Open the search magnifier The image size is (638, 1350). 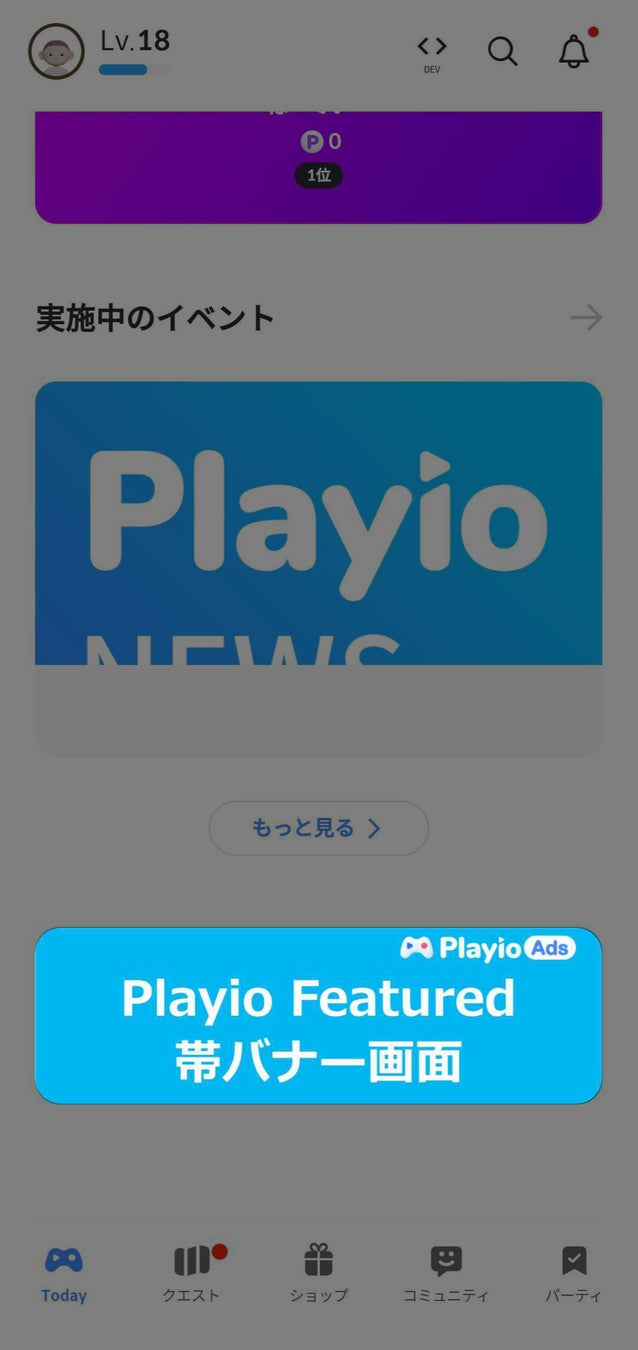click(x=502, y=51)
